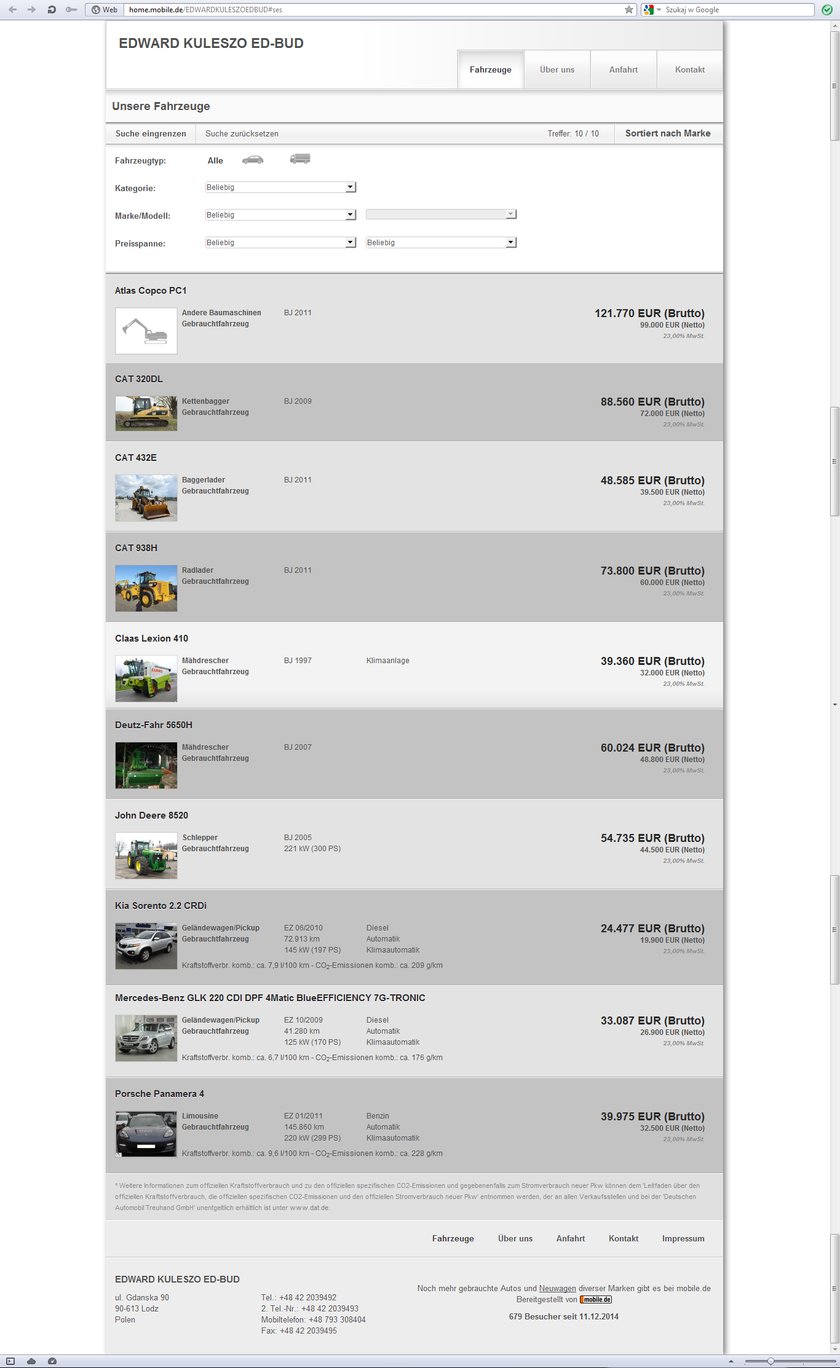
Task: Switch to the Über uns tab
Action: click(557, 70)
